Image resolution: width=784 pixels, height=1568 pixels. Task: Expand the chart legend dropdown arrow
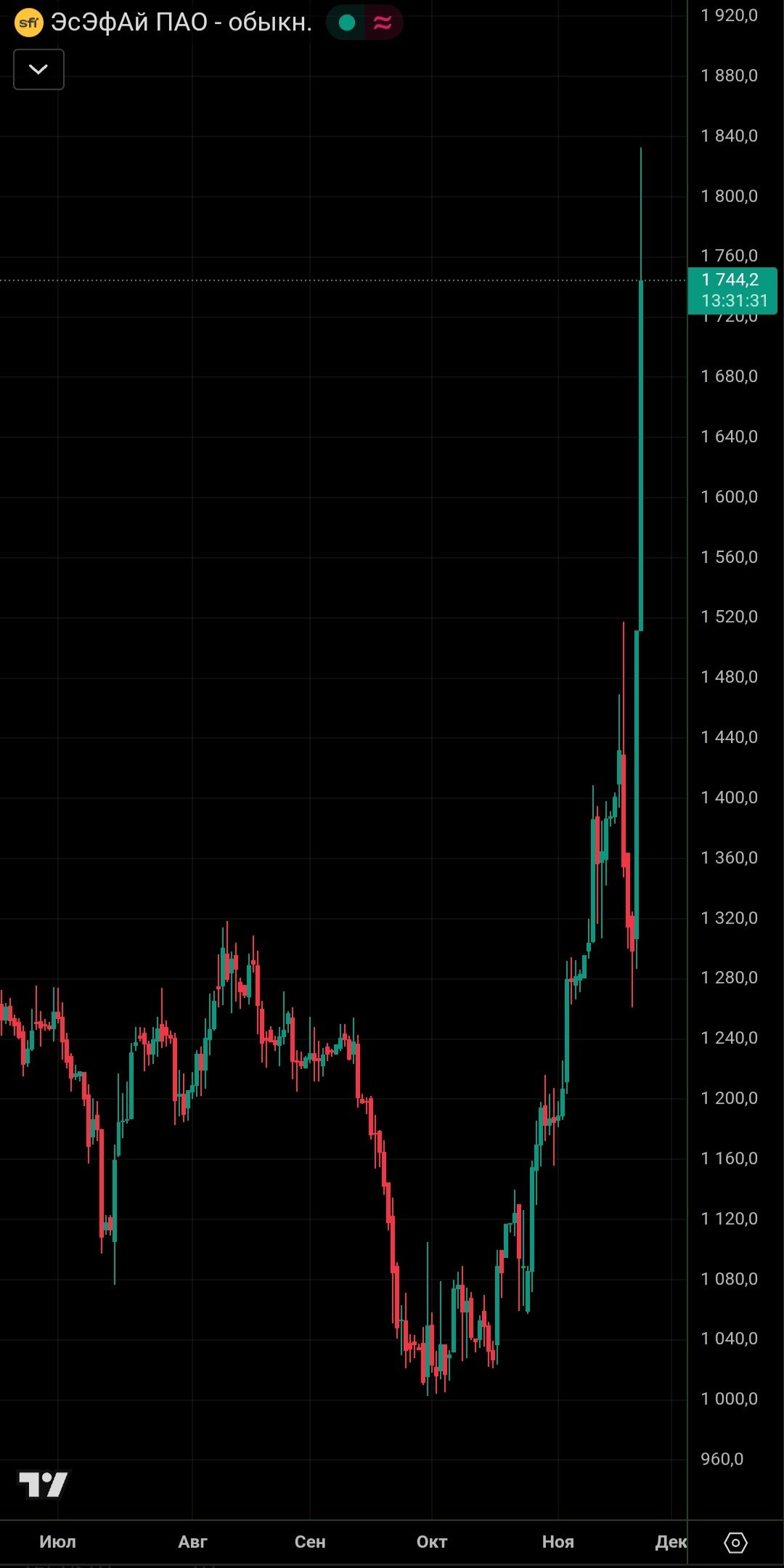point(38,70)
